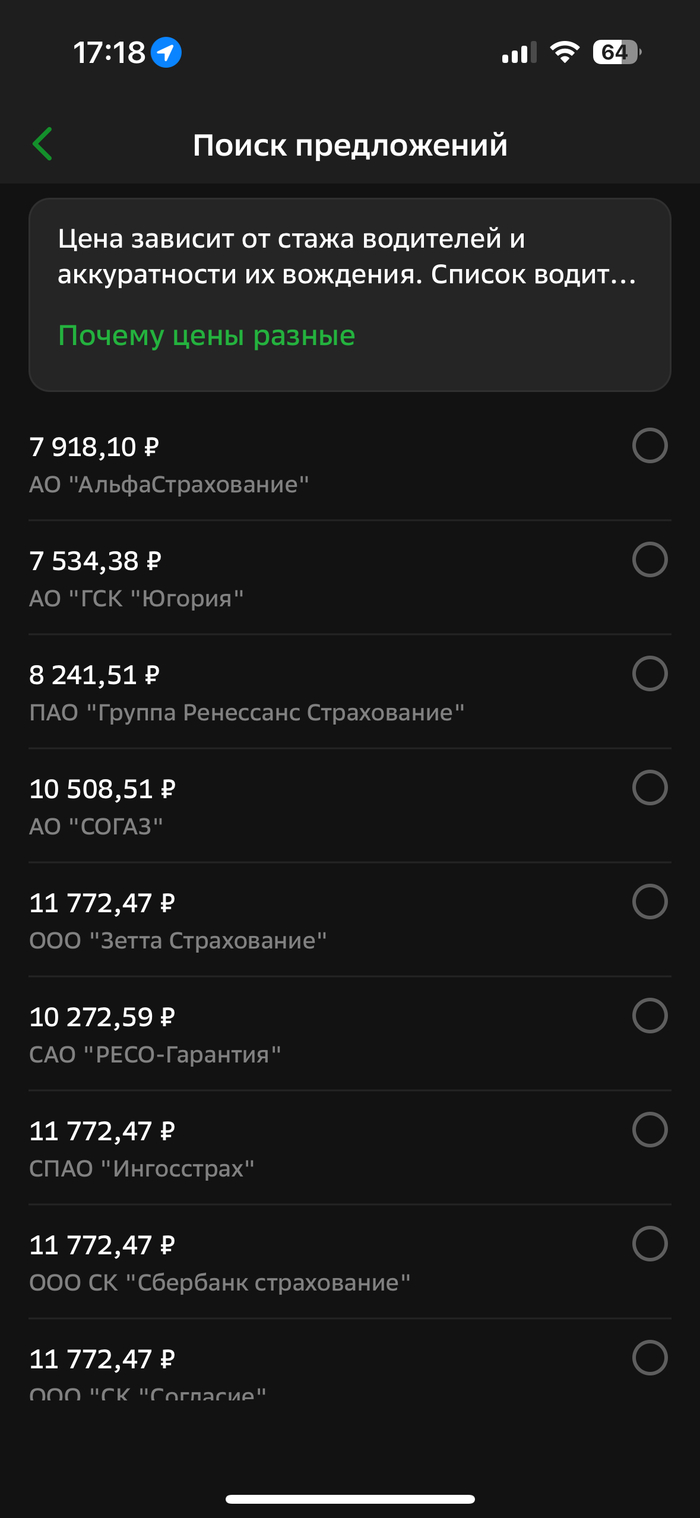Choose the ООО "Зетта Страхование" offer
This screenshot has width=700, height=1518.
click(649, 902)
